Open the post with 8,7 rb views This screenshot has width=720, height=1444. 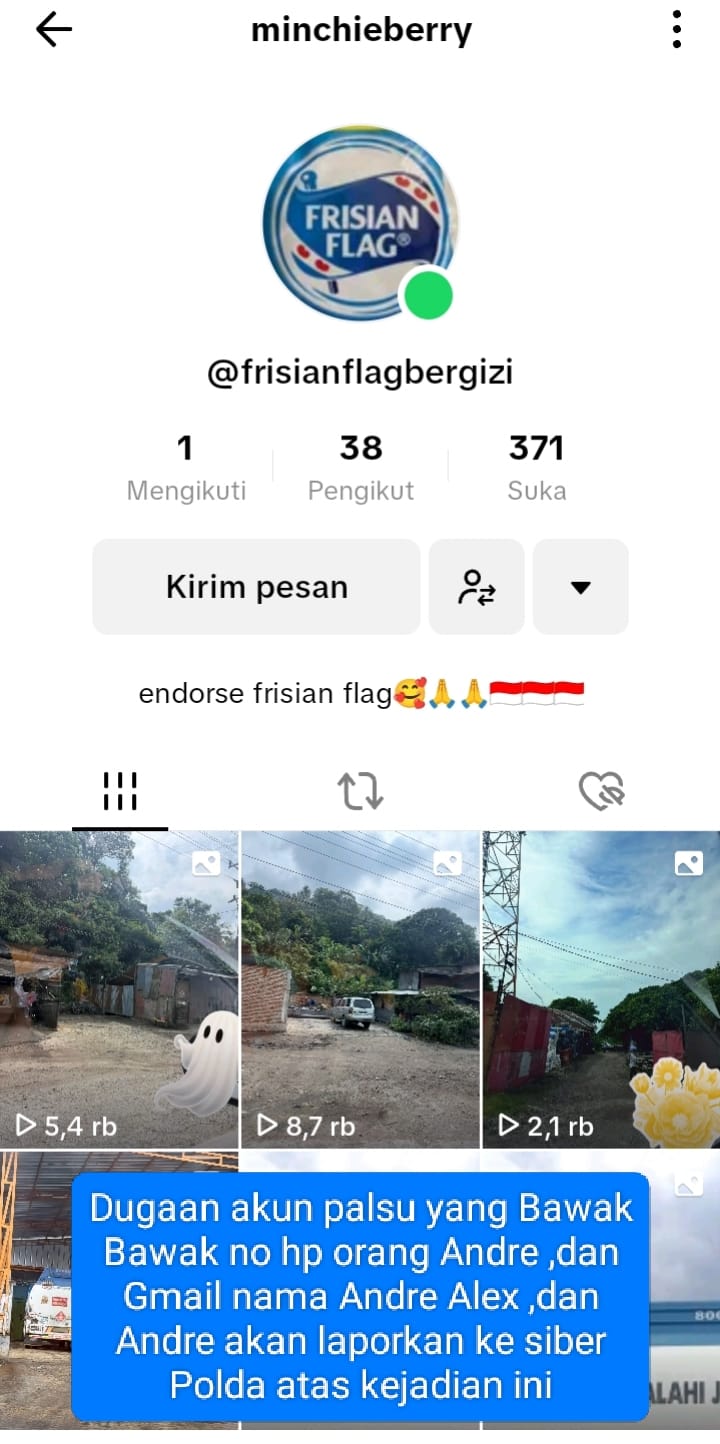(360, 990)
